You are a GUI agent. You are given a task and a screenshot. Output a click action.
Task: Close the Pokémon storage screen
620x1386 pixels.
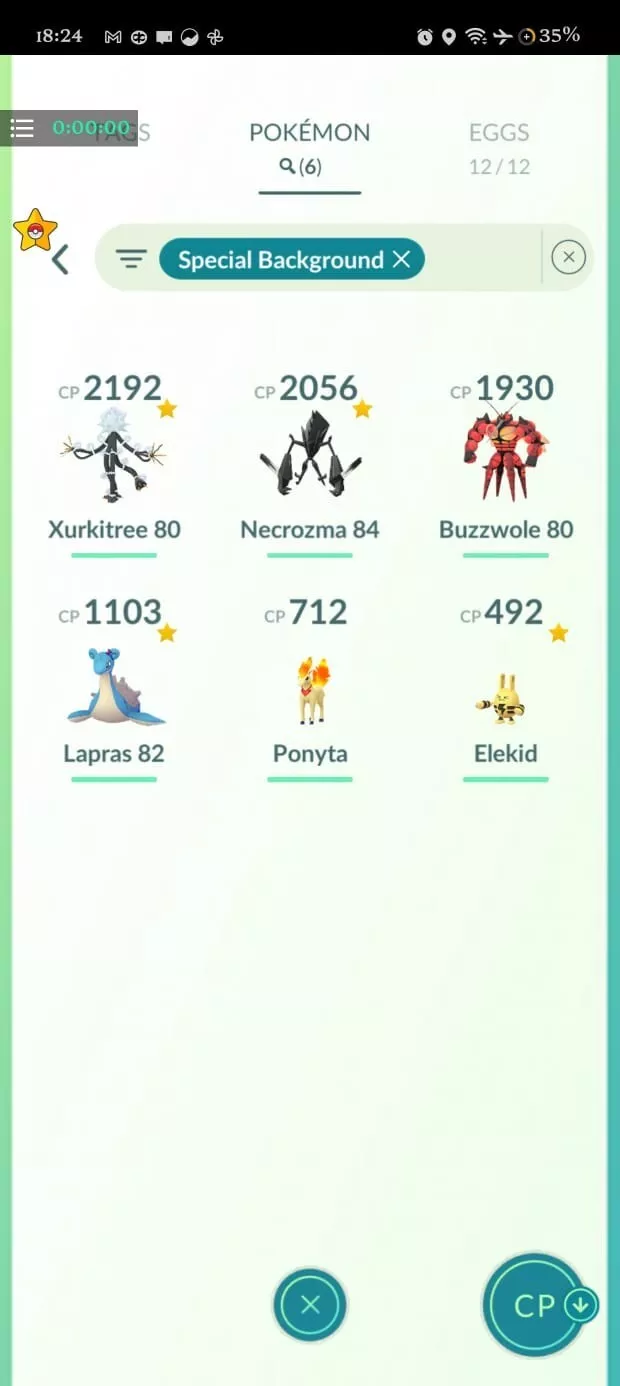[310, 1304]
